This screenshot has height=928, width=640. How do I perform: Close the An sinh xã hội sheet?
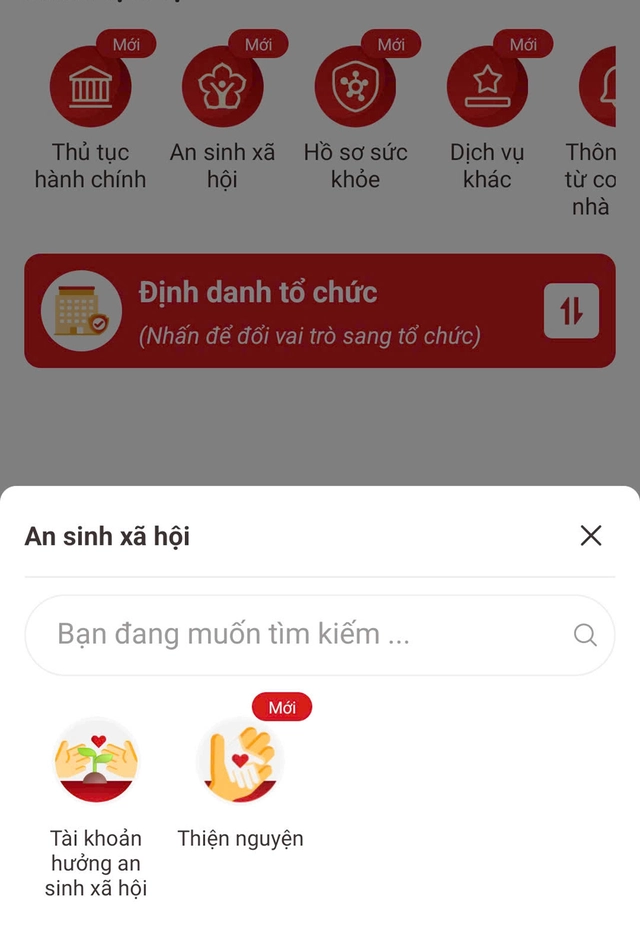(x=591, y=536)
